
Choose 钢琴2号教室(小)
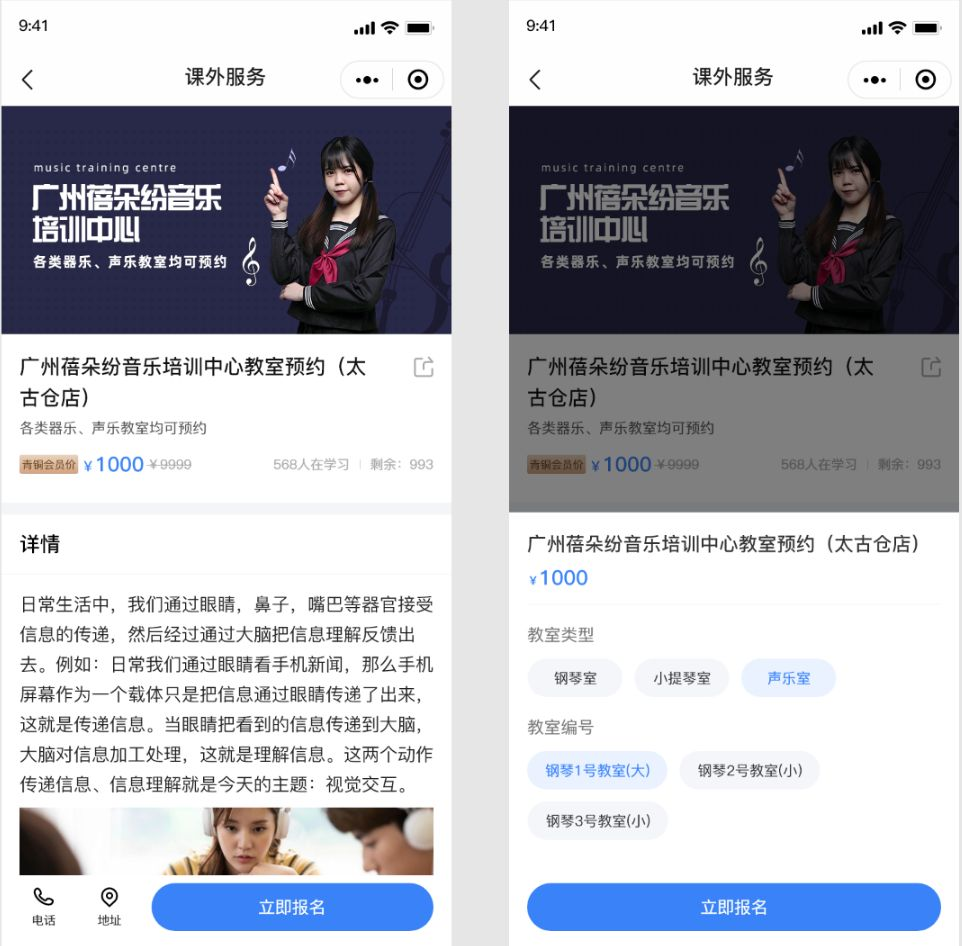749,770
